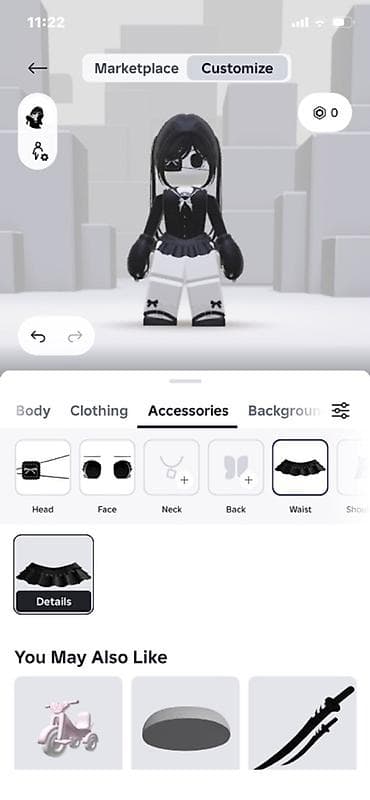Switch to the Marketplace segment

coord(136,68)
